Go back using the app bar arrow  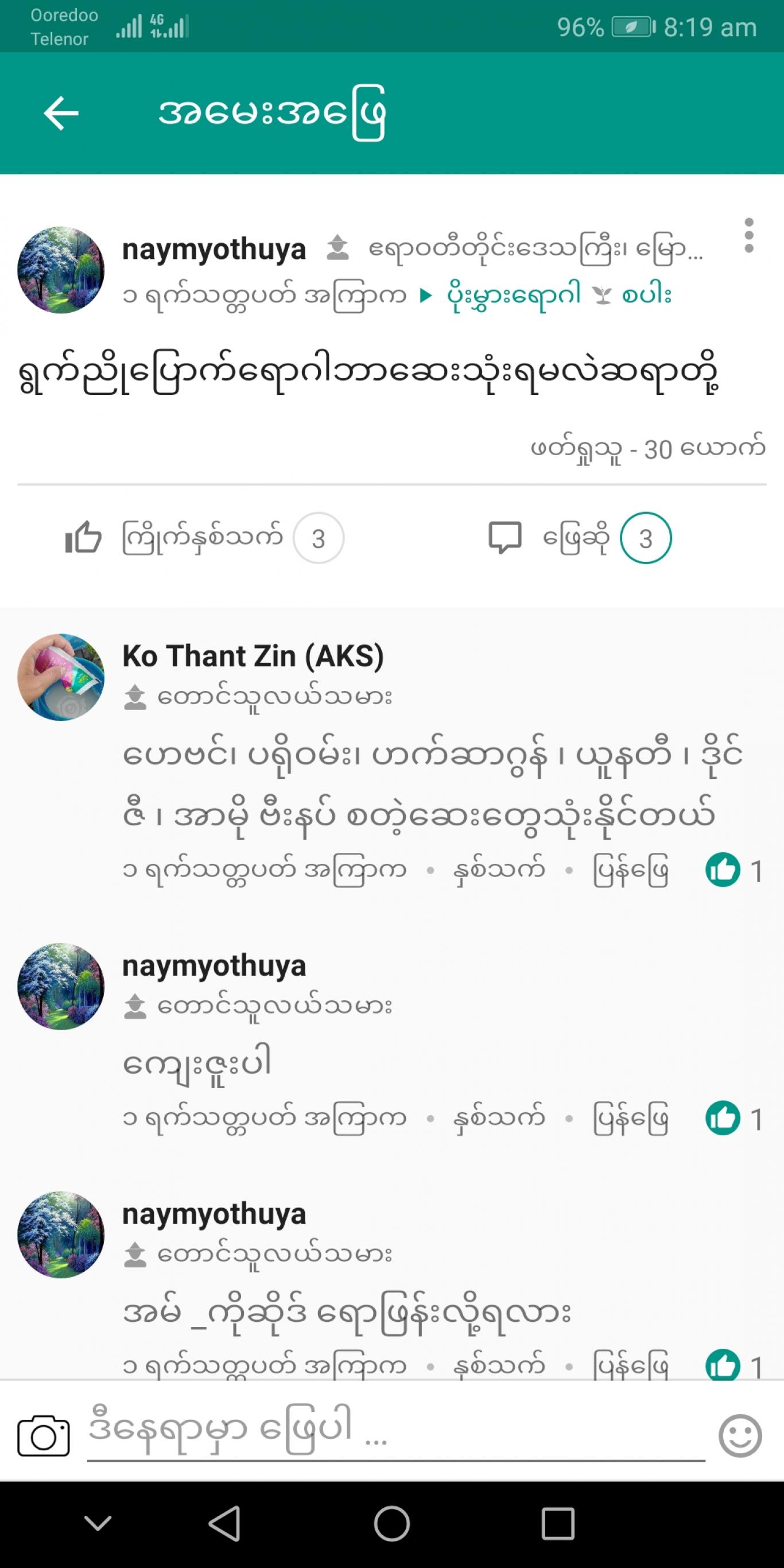pos(61,113)
